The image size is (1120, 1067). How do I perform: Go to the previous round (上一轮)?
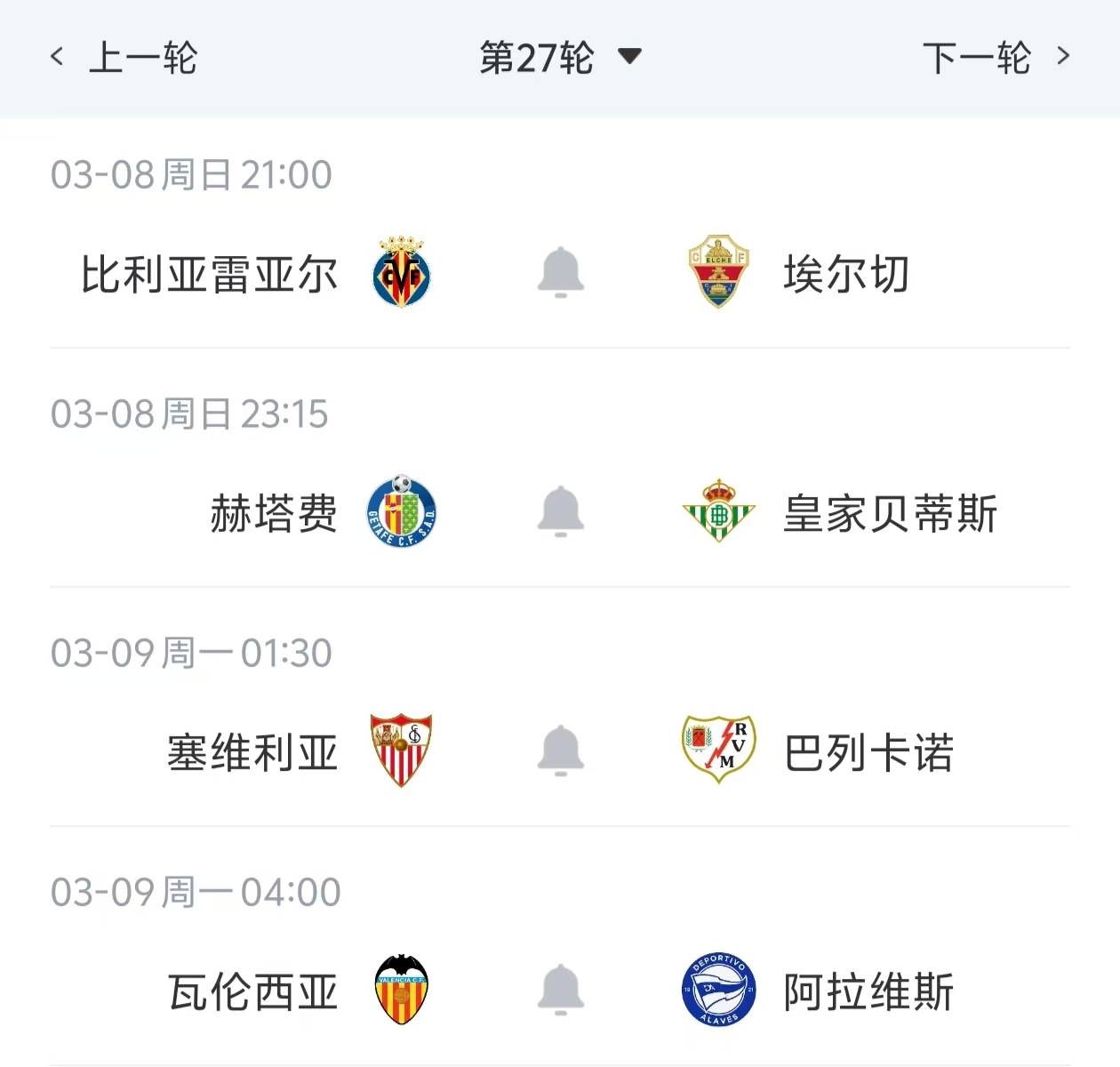click(124, 58)
